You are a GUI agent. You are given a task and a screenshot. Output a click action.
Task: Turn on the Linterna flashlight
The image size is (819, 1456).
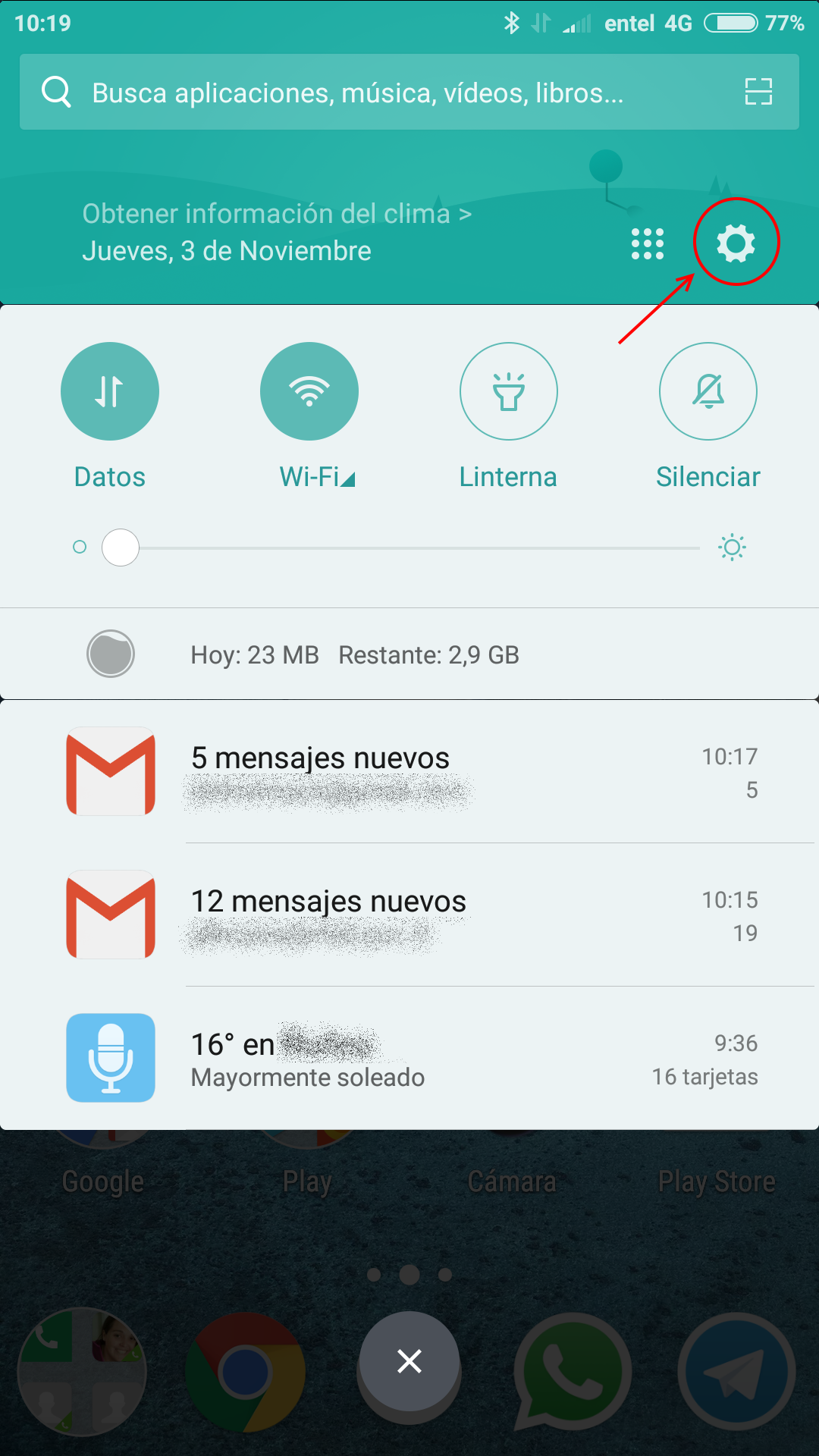(509, 391)
